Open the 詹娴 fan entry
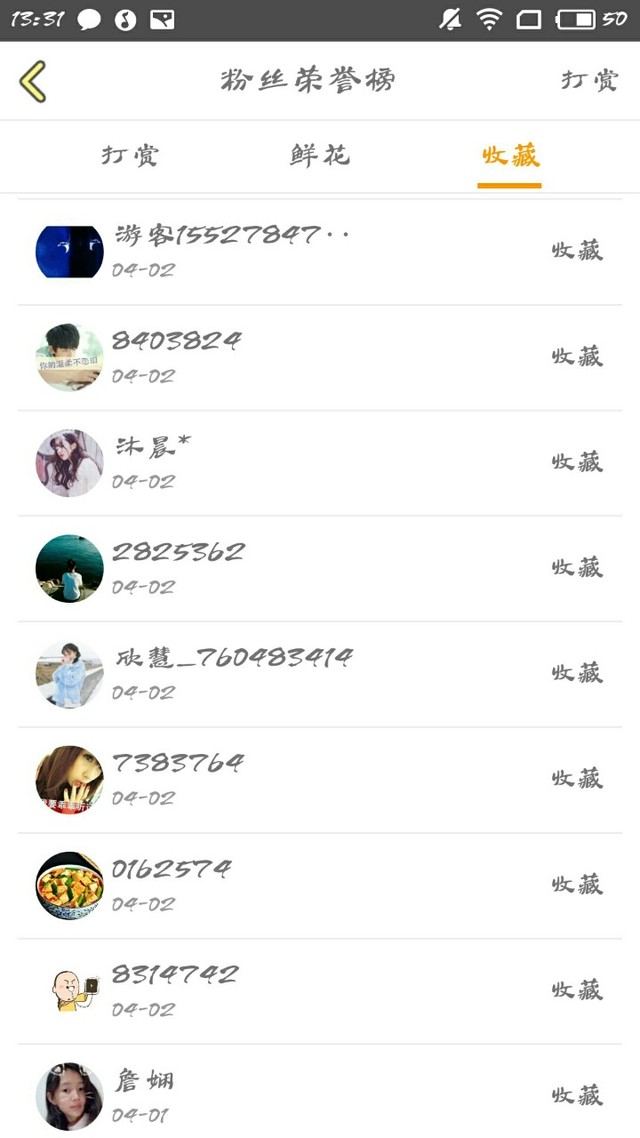Viewport: 640px width, 1138px height. click(320, 1092)
